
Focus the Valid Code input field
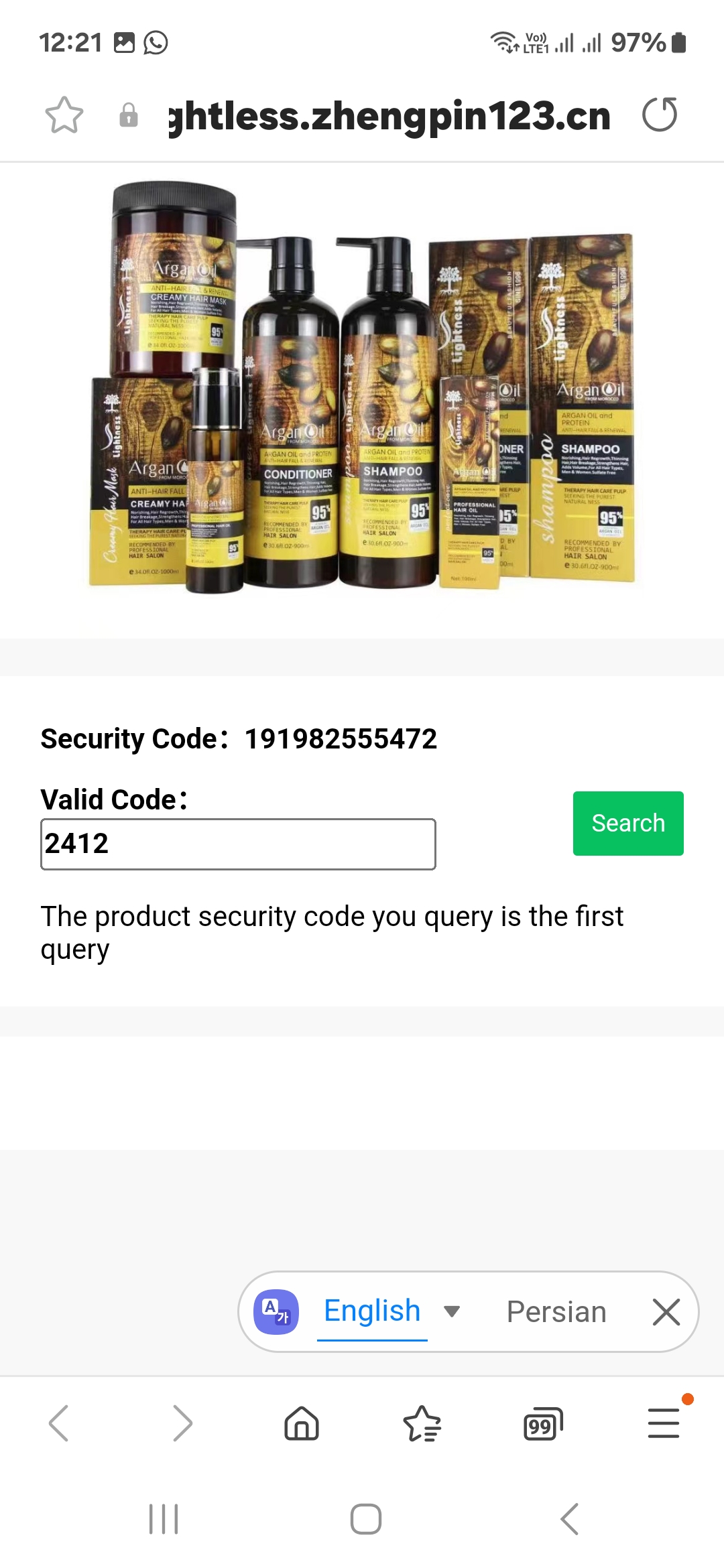pyautogui.click(x=238, y=844)
